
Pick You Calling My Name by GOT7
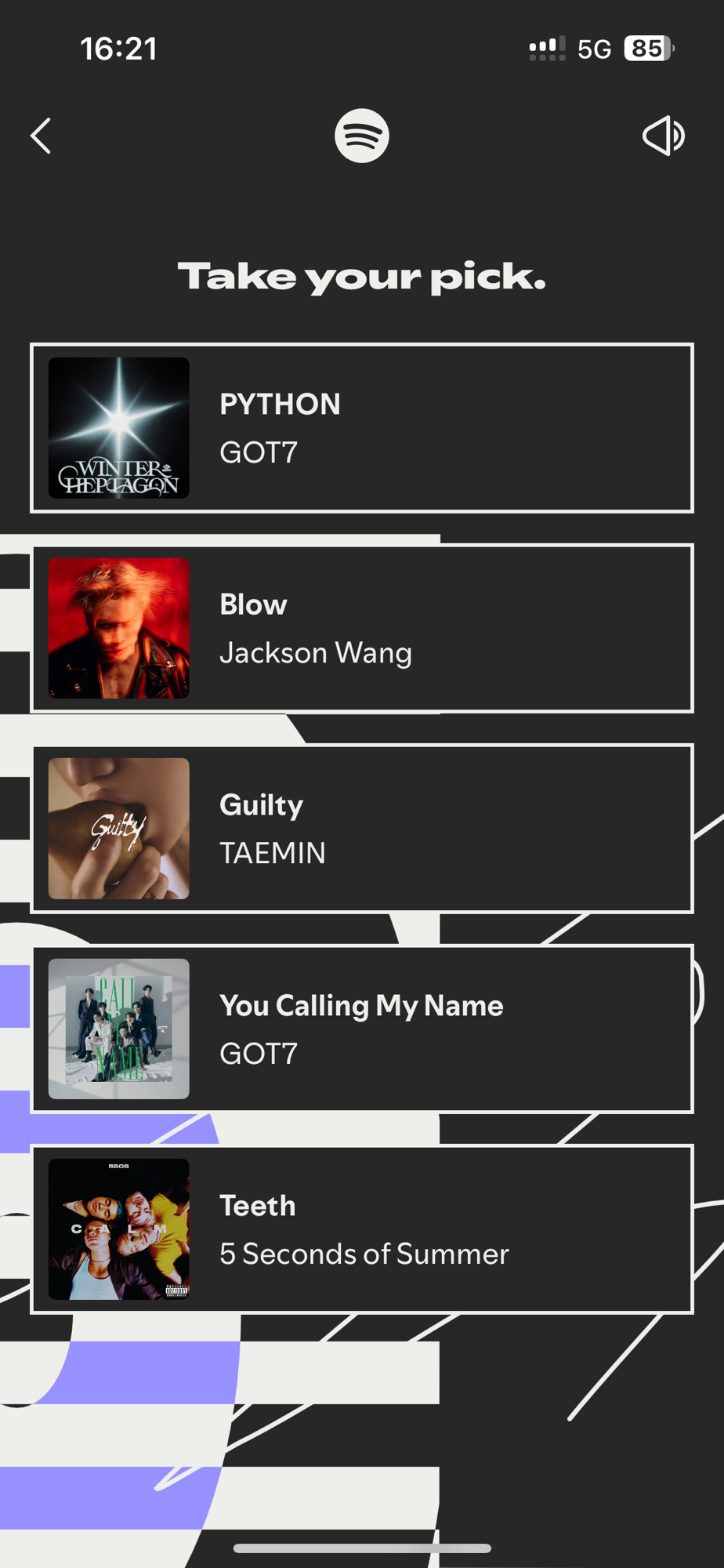(x=362, y=1029)
